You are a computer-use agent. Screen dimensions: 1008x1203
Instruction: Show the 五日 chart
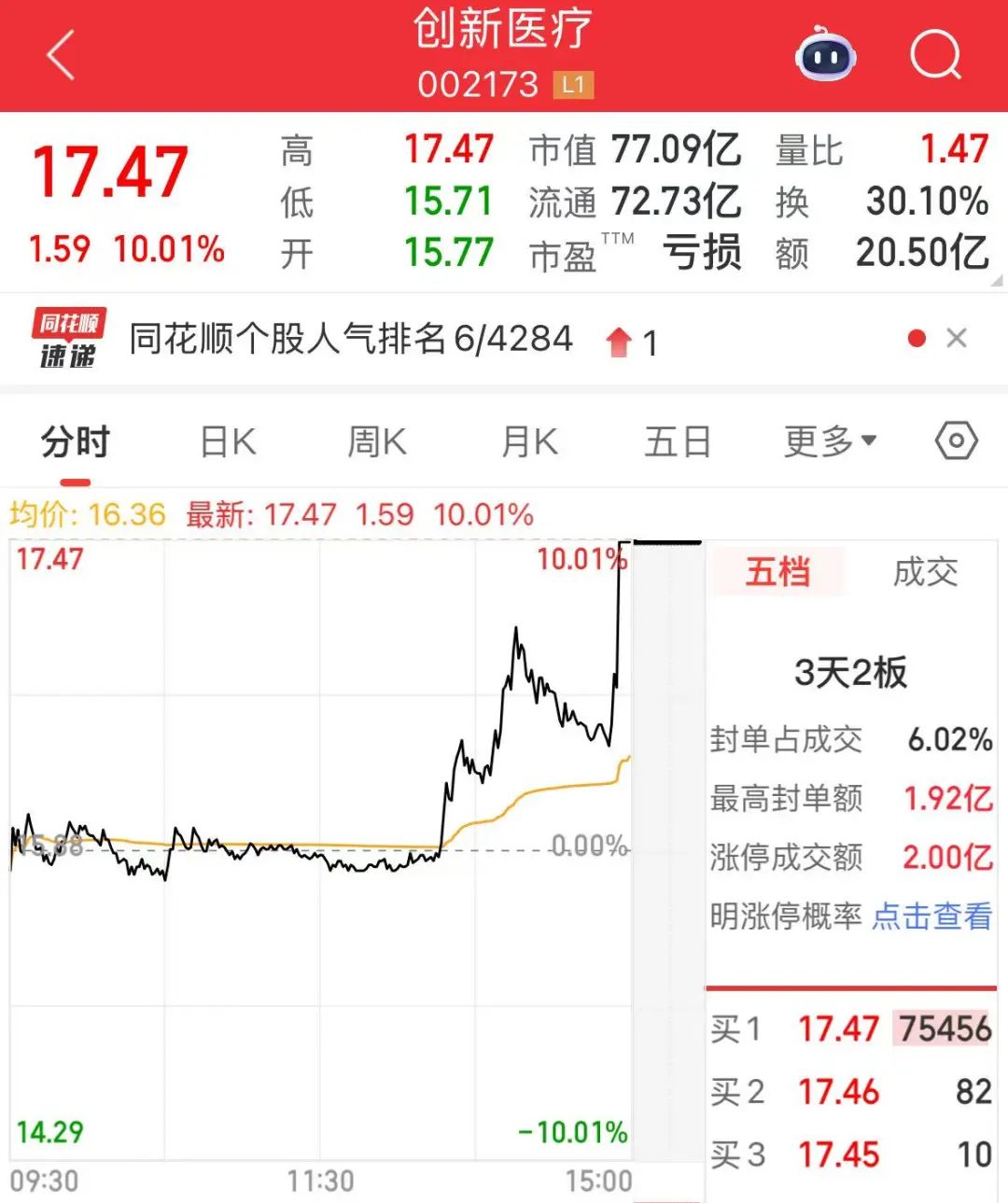678,441
